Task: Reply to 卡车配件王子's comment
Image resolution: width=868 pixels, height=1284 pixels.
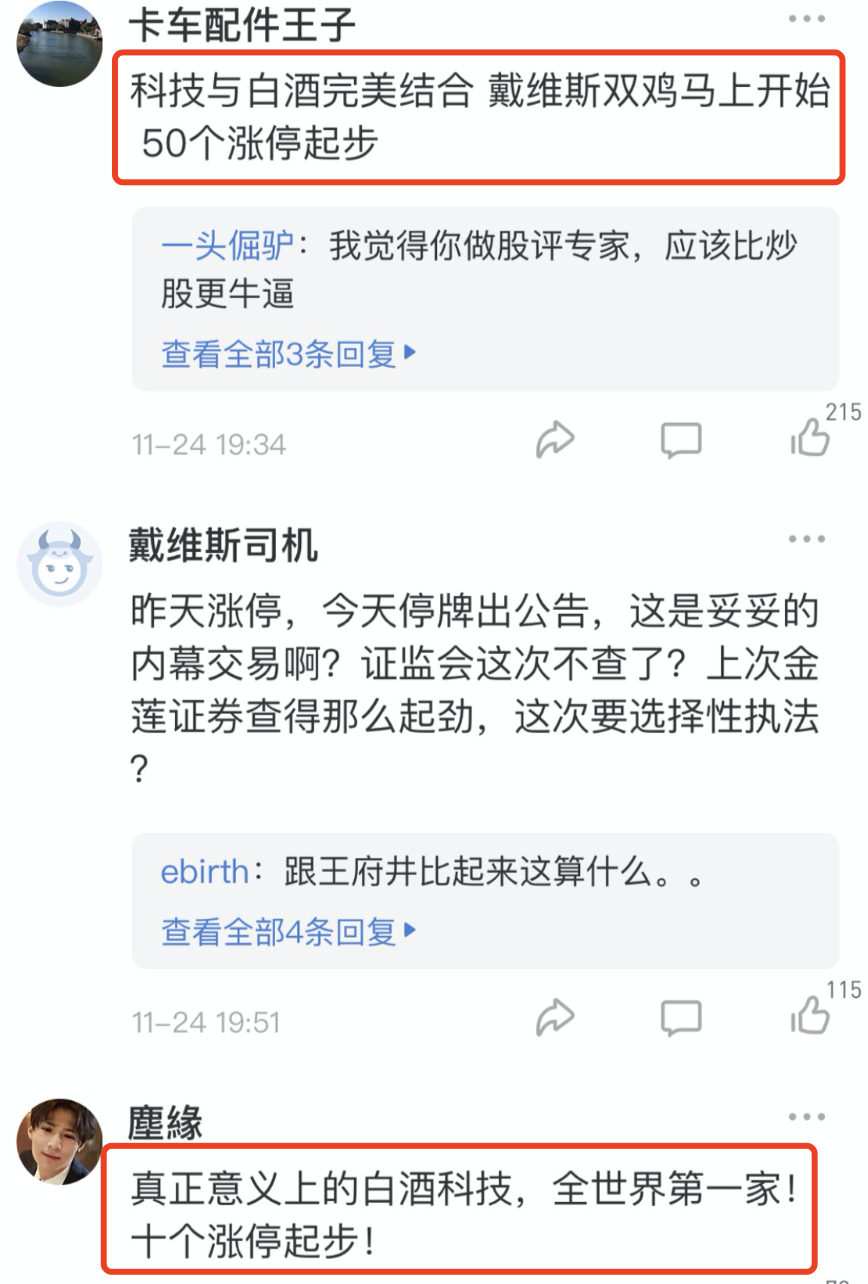Action: (681, 440)
